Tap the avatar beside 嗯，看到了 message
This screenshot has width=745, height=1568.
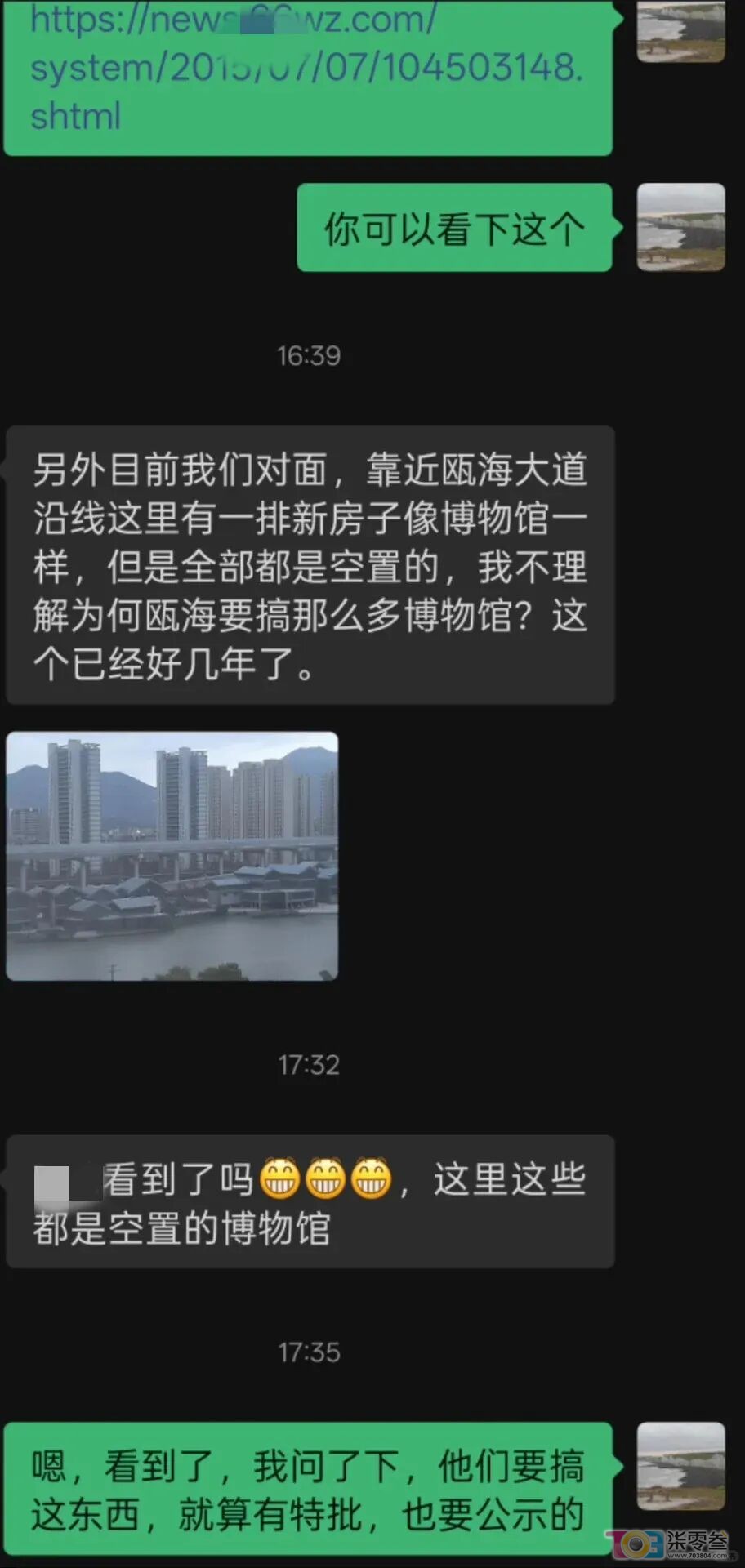tap(680, 1466)
